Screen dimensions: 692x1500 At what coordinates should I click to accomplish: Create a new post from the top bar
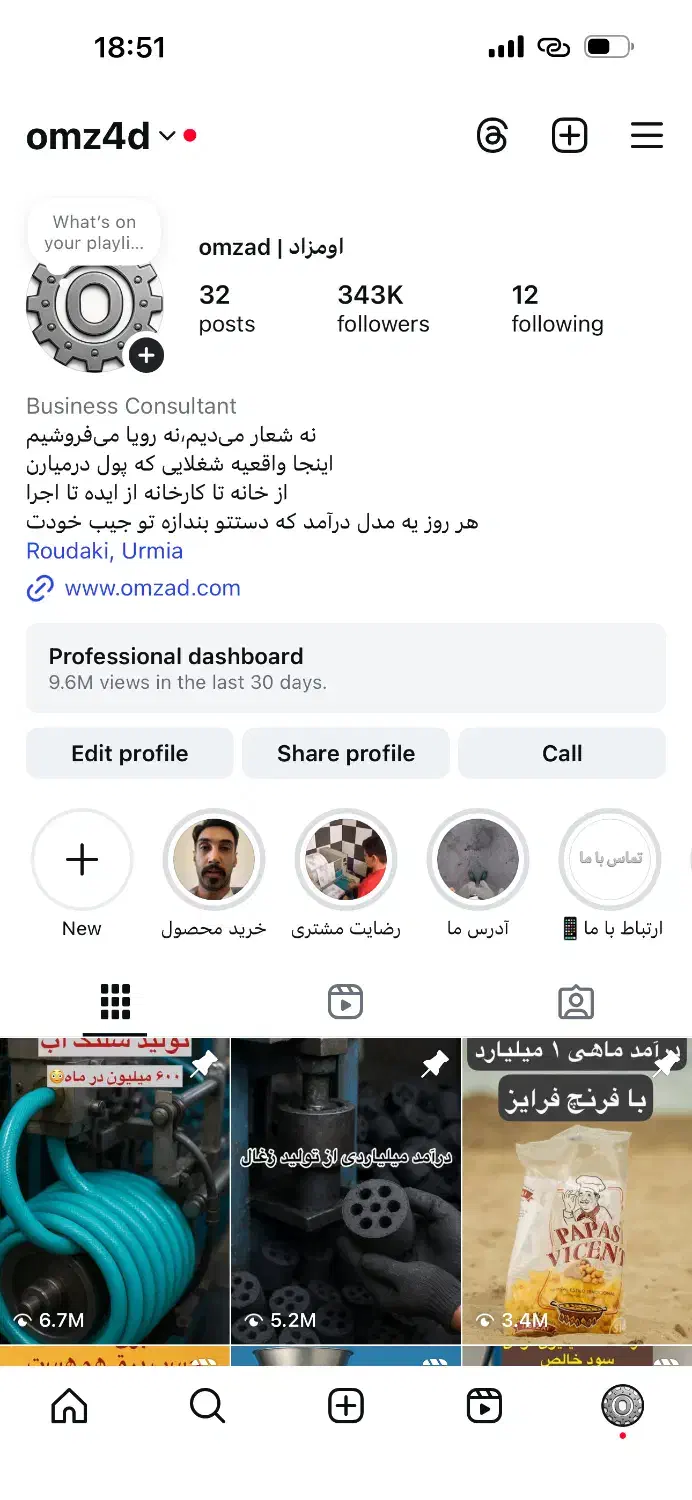pyautogui.click(x=570, y=136)
